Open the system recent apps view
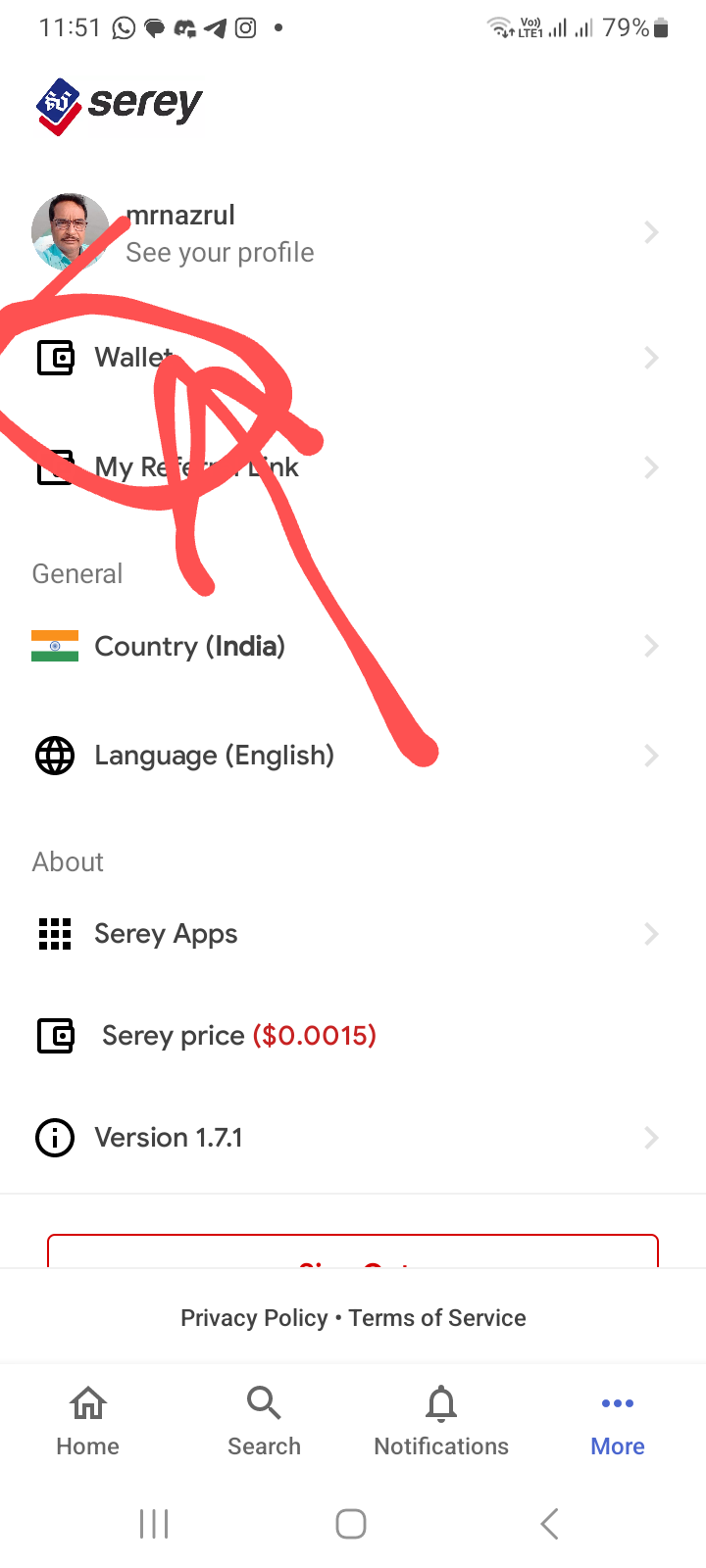The image size is (706, 1568). coord(154,1524)
